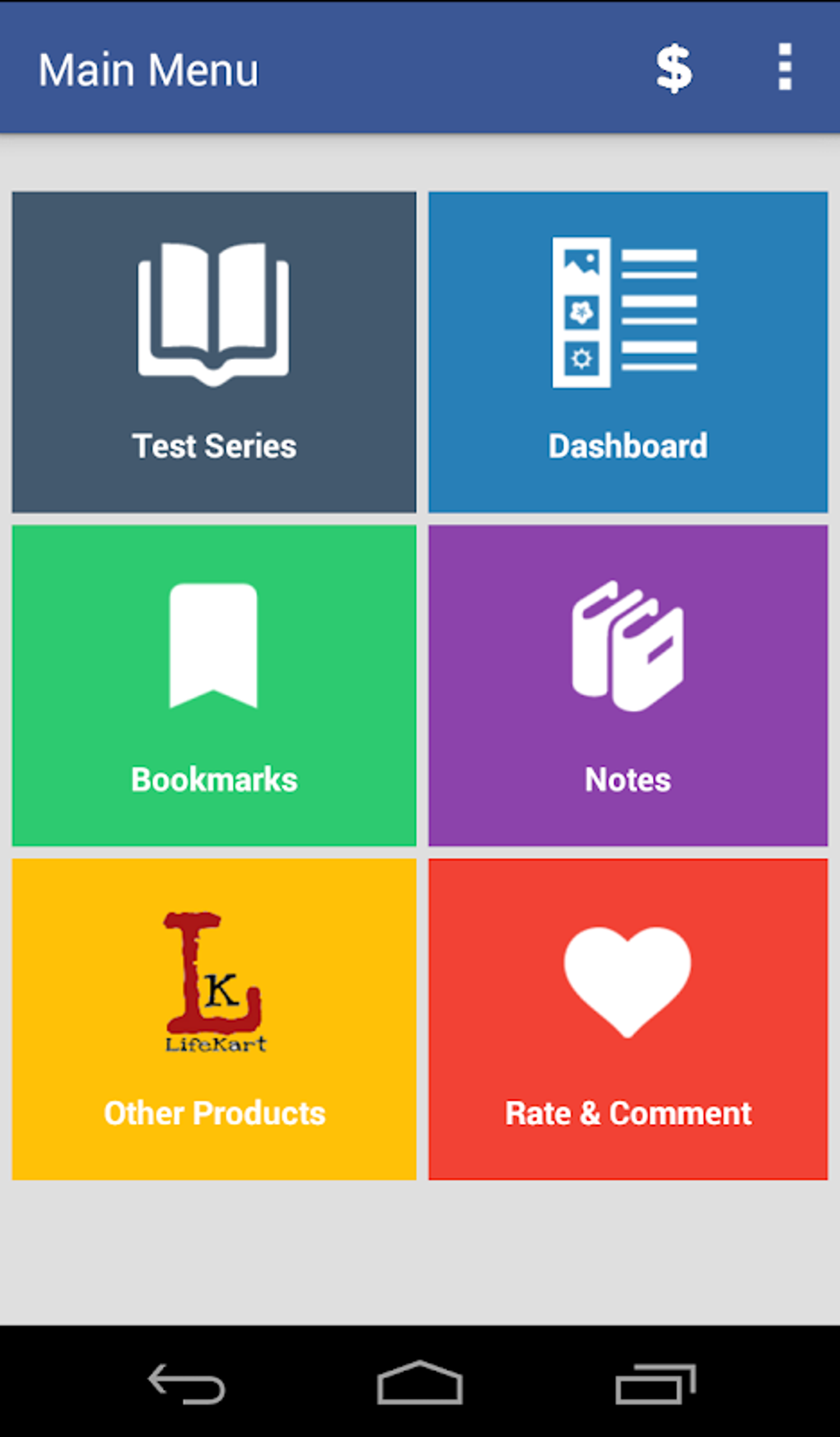
Task: Open the Dashboard section
Action: pos(627,352)
